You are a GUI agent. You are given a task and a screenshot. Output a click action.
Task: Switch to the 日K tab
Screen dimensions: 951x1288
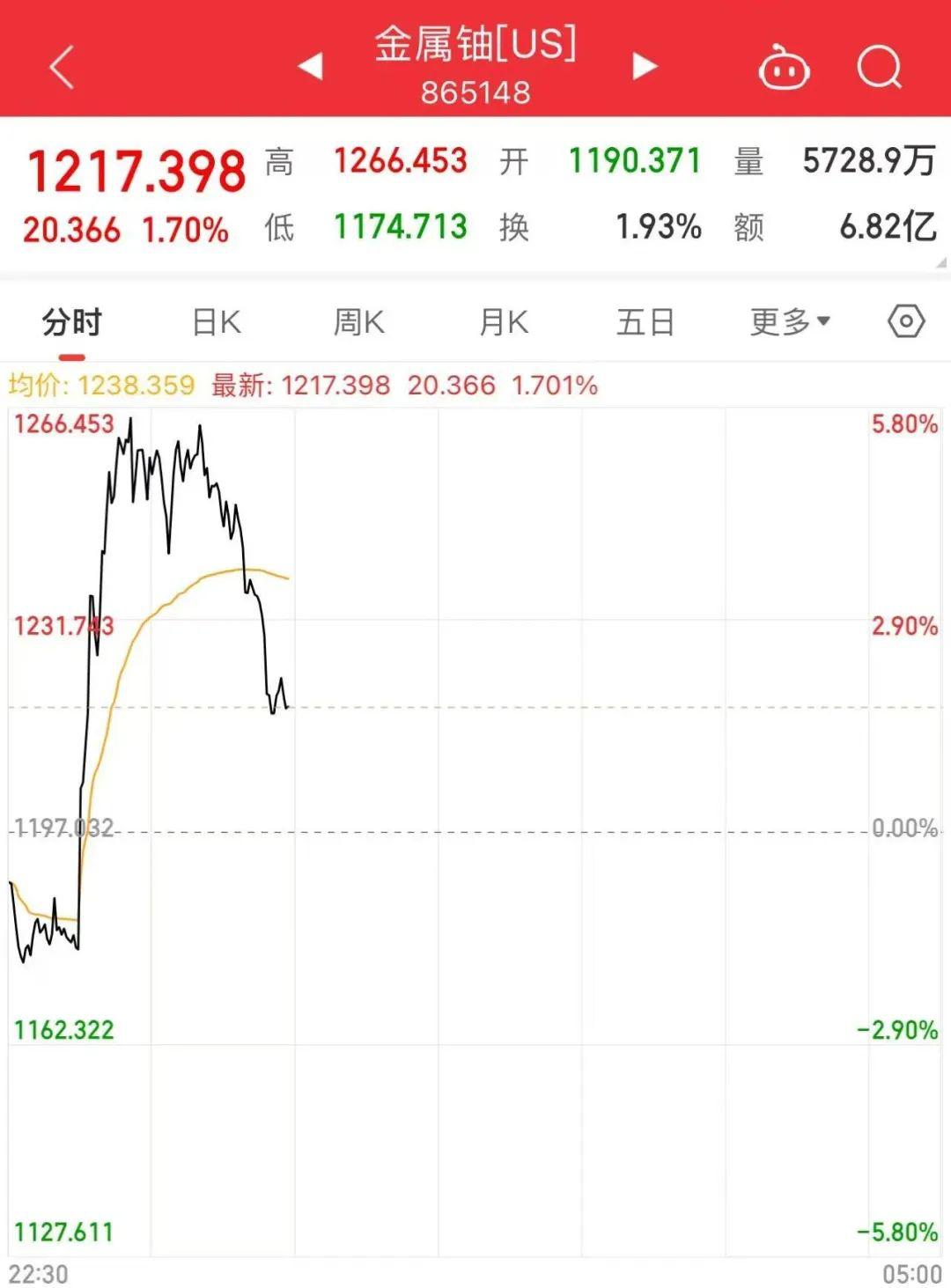click(217, 322)
